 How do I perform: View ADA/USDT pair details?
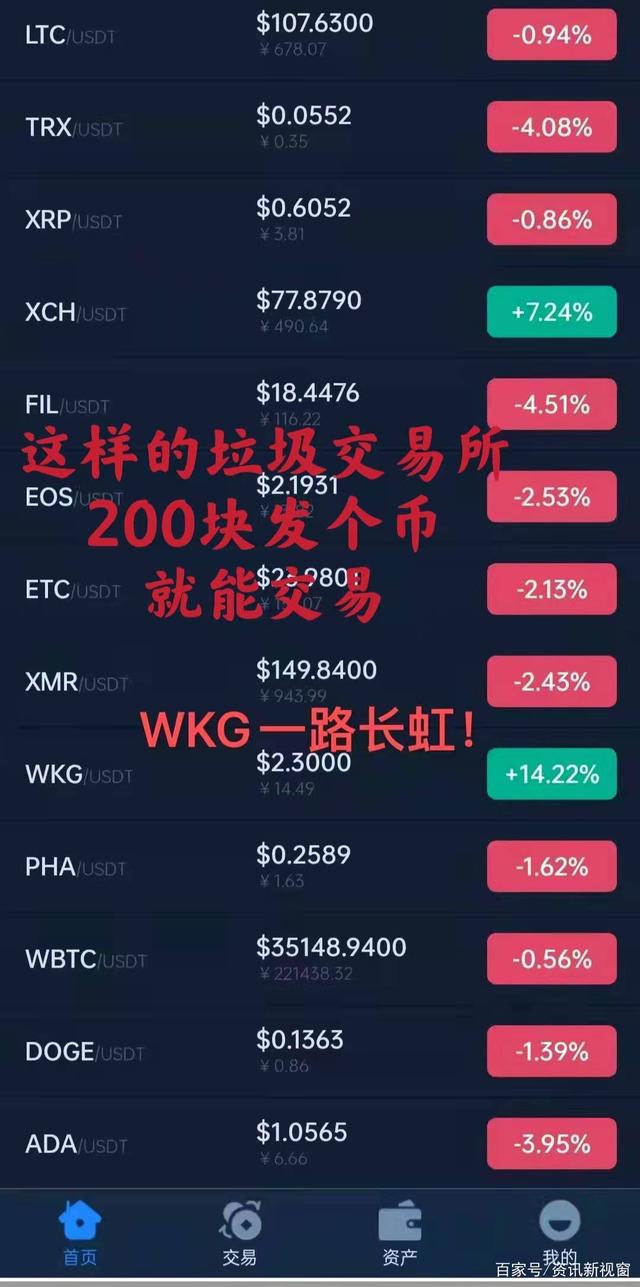(76, 1143)
